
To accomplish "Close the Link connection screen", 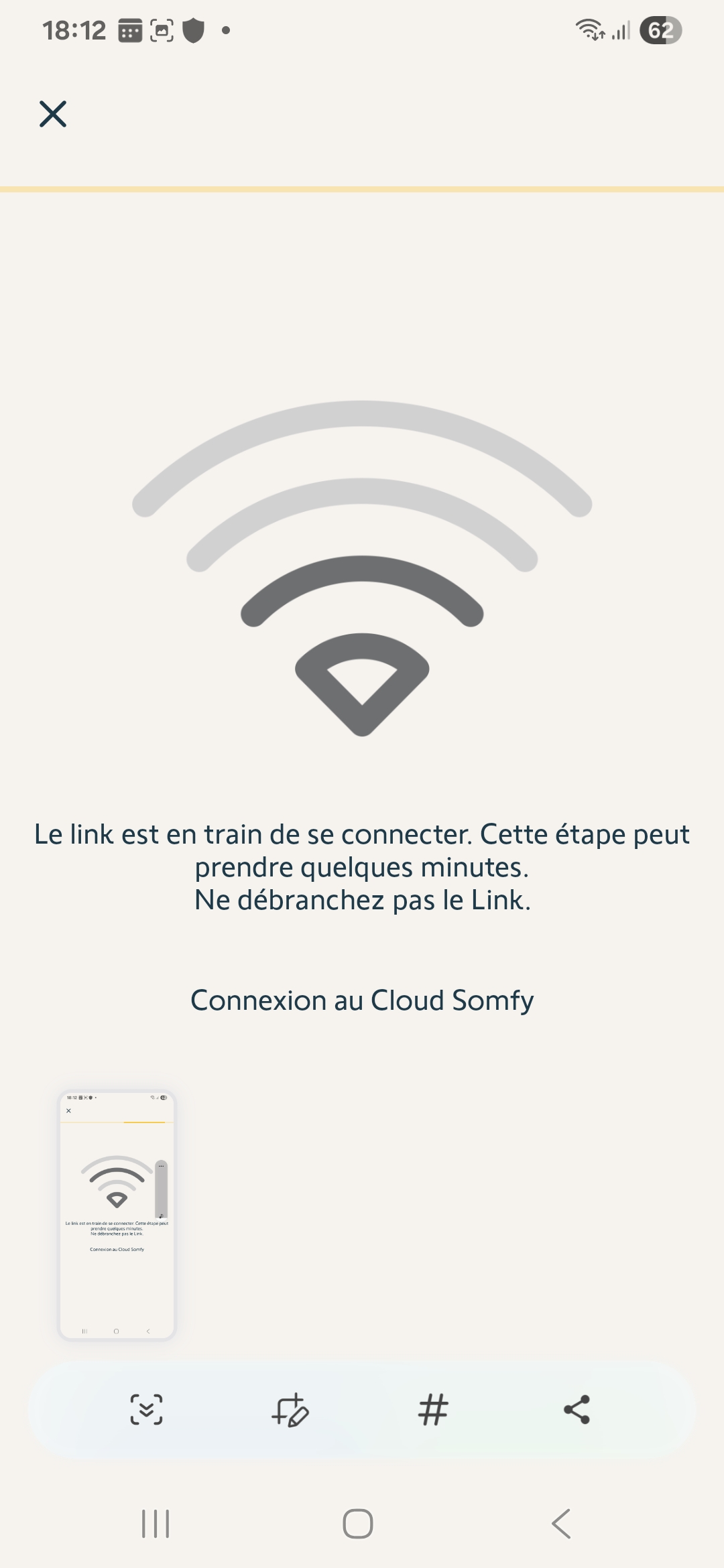I will [x=53, y=114].
